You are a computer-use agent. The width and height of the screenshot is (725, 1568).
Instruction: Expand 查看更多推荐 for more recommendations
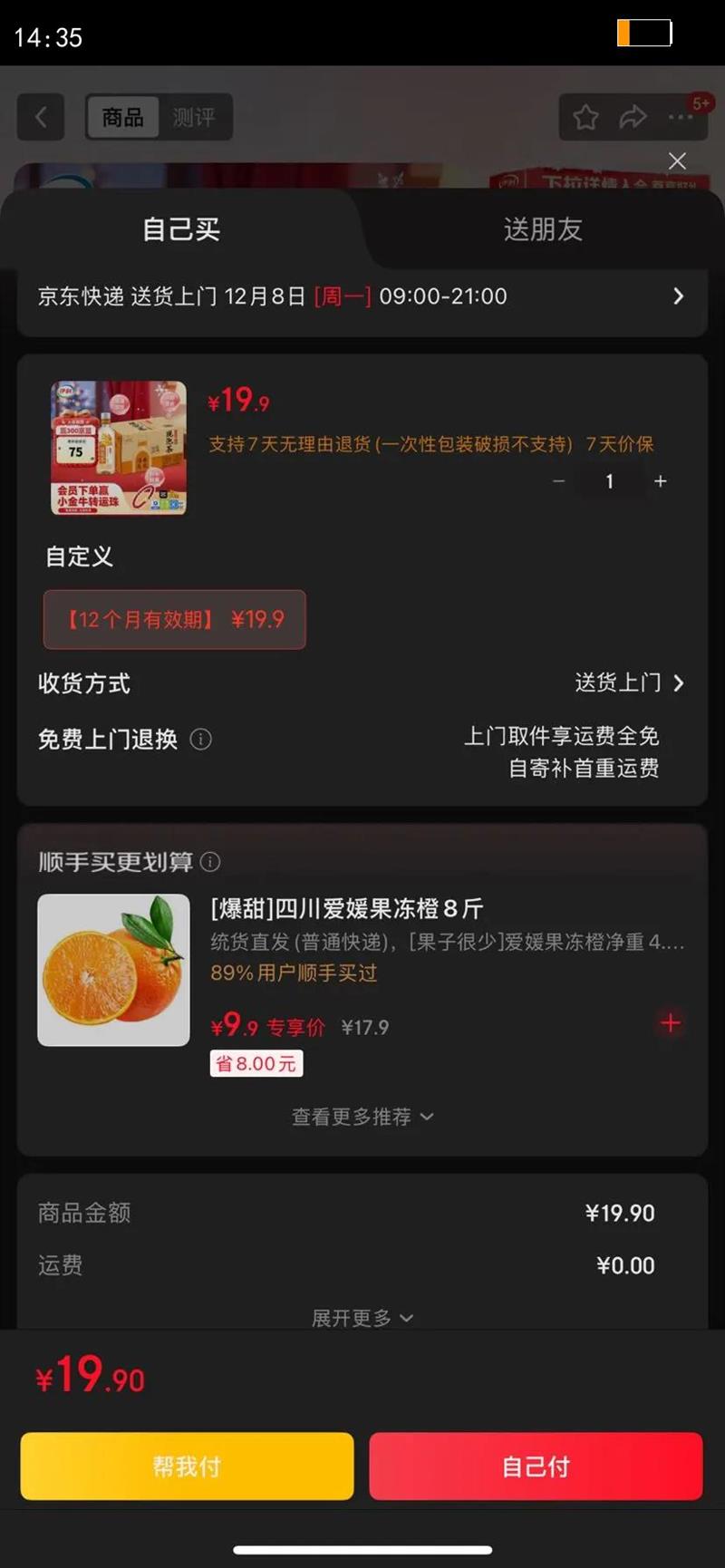coord(362,1117)
